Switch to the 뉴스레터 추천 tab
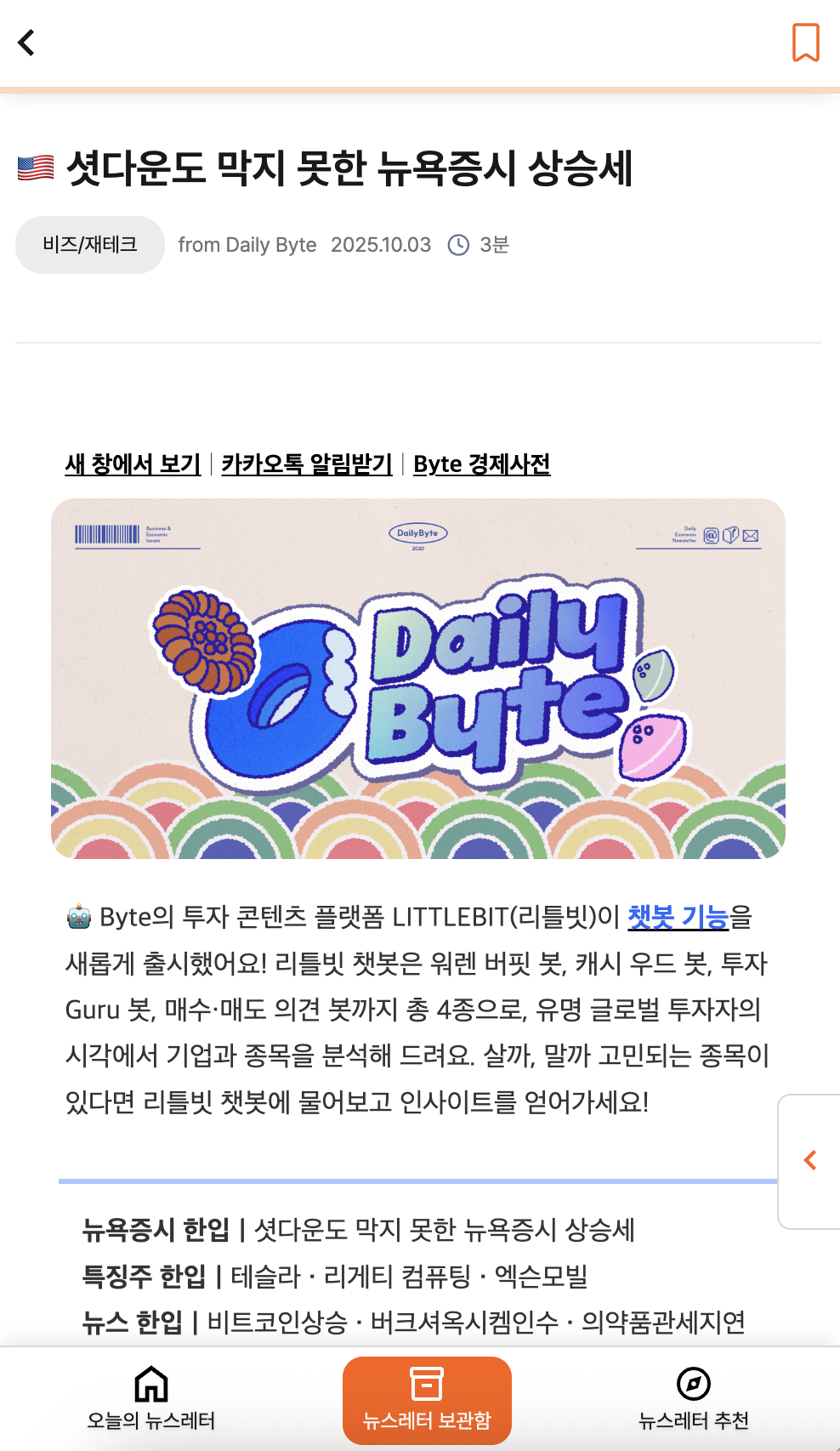This screenshot has width=840, height=1451. pyautogui.click(x=693, y=1399)
